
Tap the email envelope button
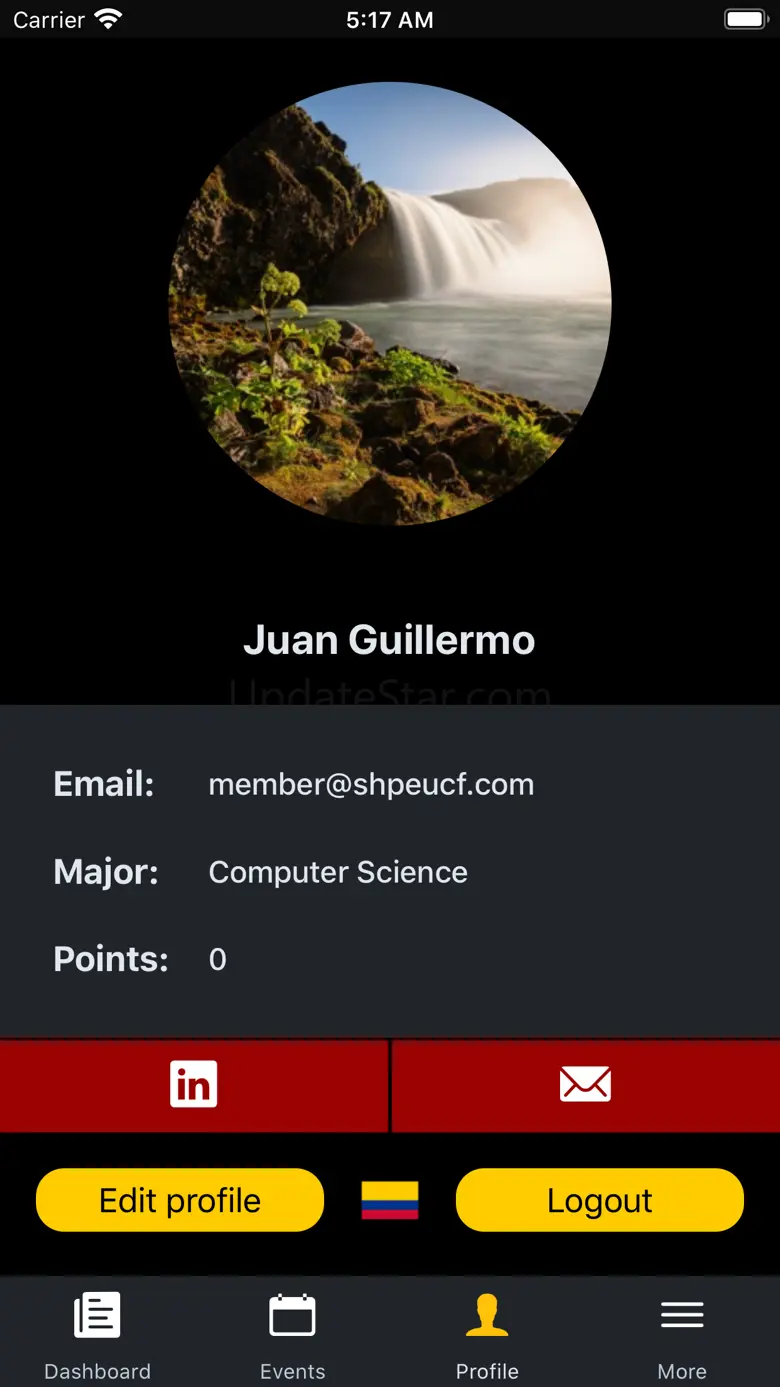coord(585,1085)
